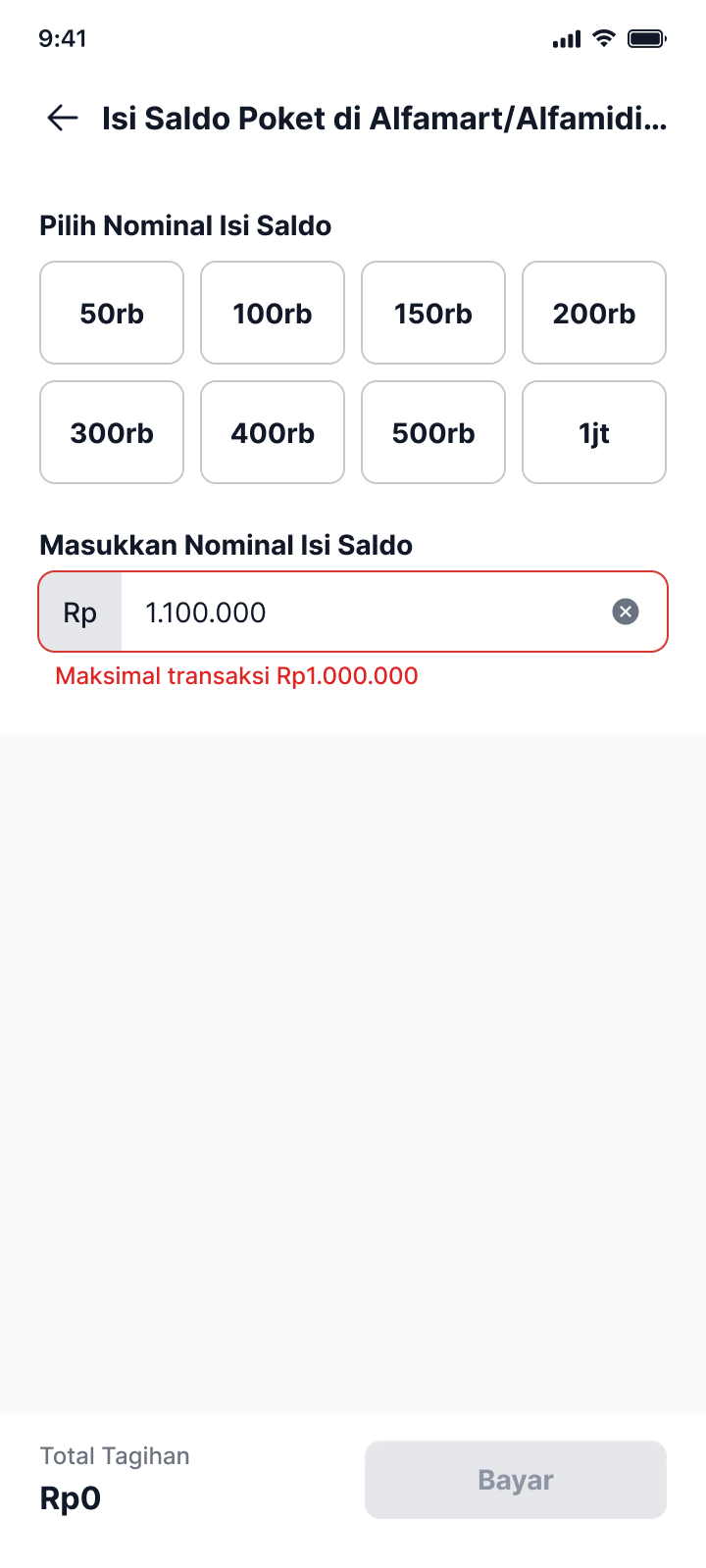706x1568 pixels.
Task: Select the 200rb nominal chip
Action: click(594, 313)
